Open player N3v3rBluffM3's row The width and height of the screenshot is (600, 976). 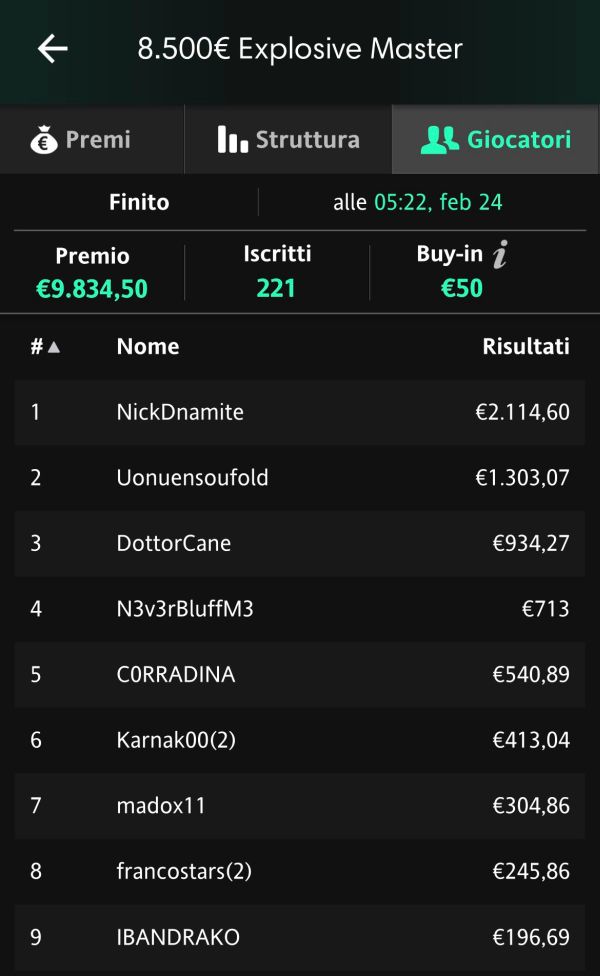(x=300, y=609)
